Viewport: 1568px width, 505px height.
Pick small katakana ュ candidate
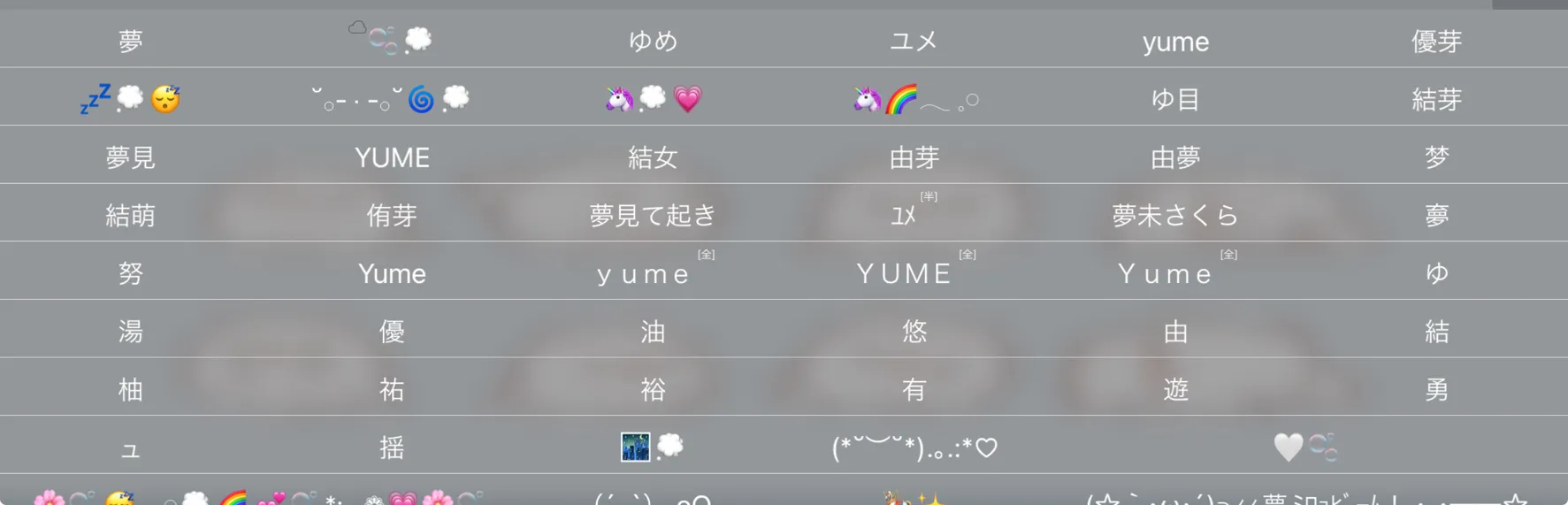tap(130, 449)
